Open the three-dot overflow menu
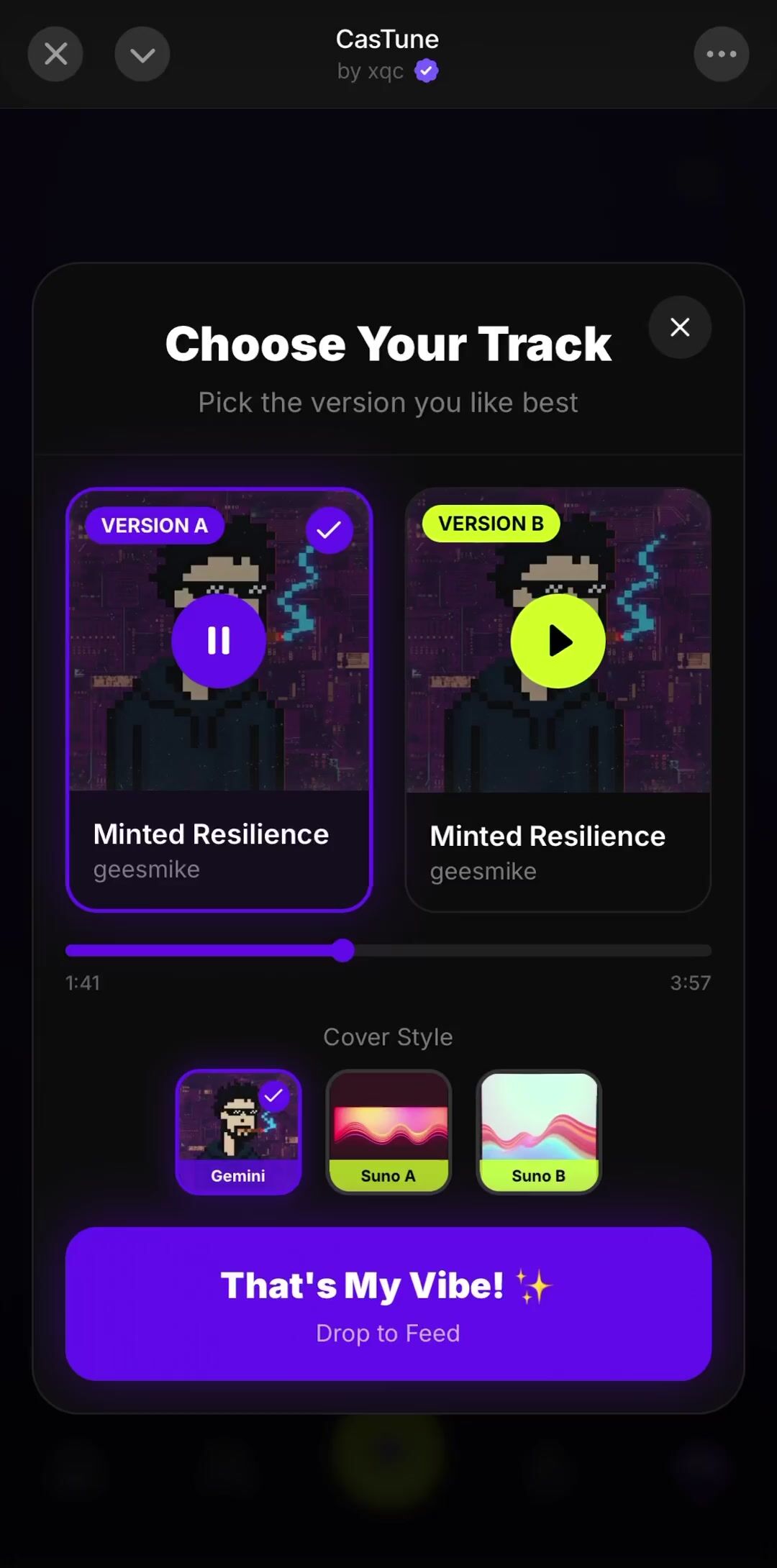The width and height of the screenshot is (777, 1568). 721,54
